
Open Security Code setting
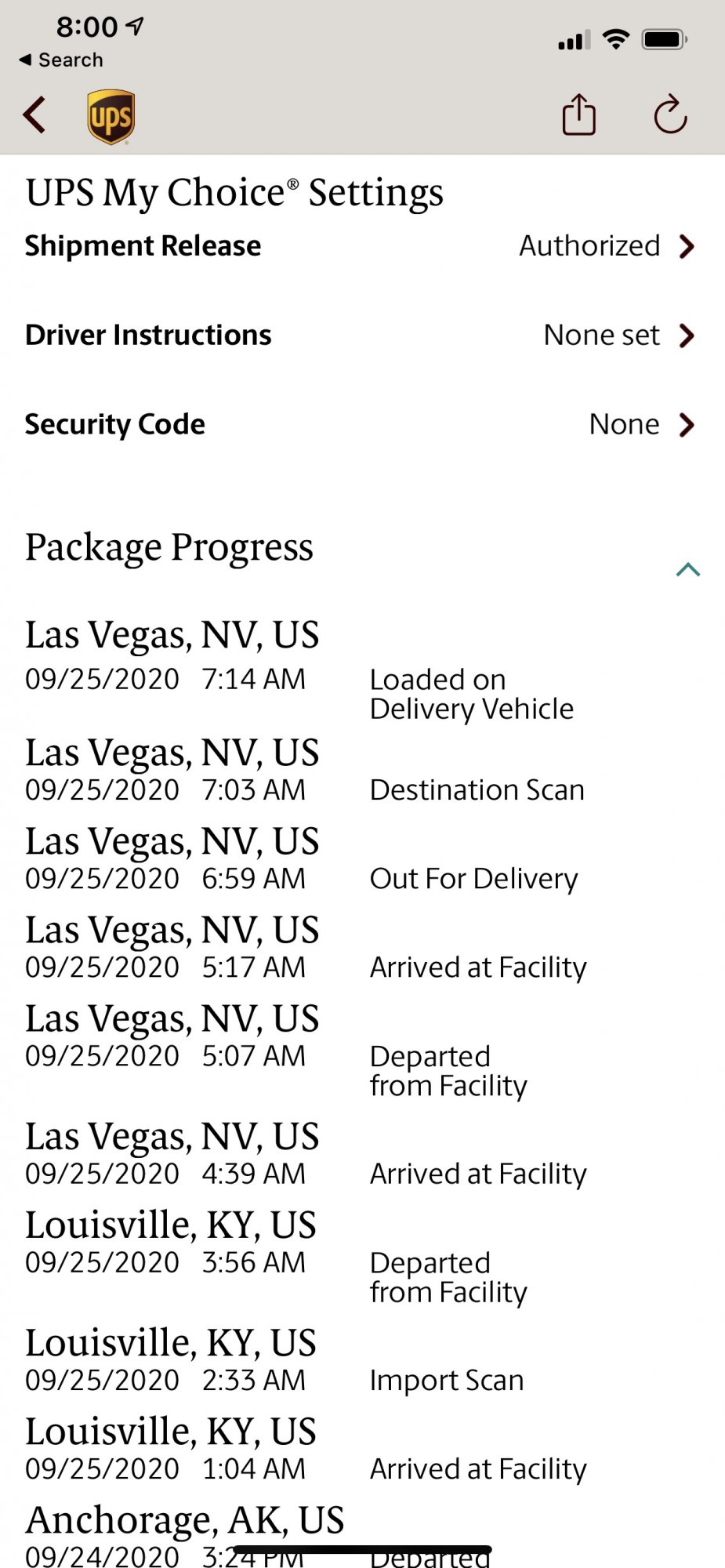coord(361,425)
